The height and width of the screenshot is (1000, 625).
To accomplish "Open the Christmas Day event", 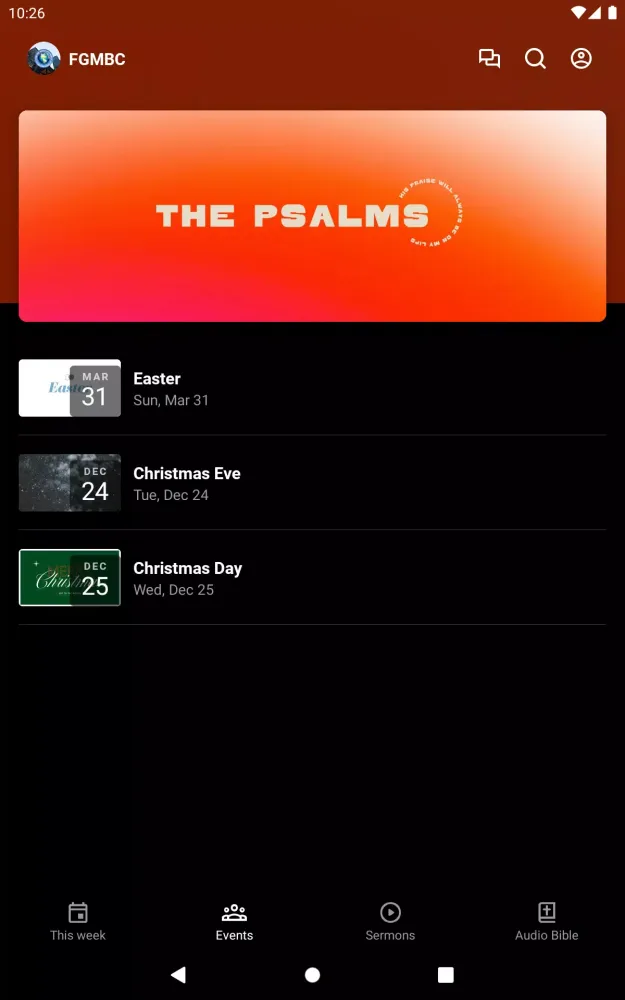I will tap(312, 578).
